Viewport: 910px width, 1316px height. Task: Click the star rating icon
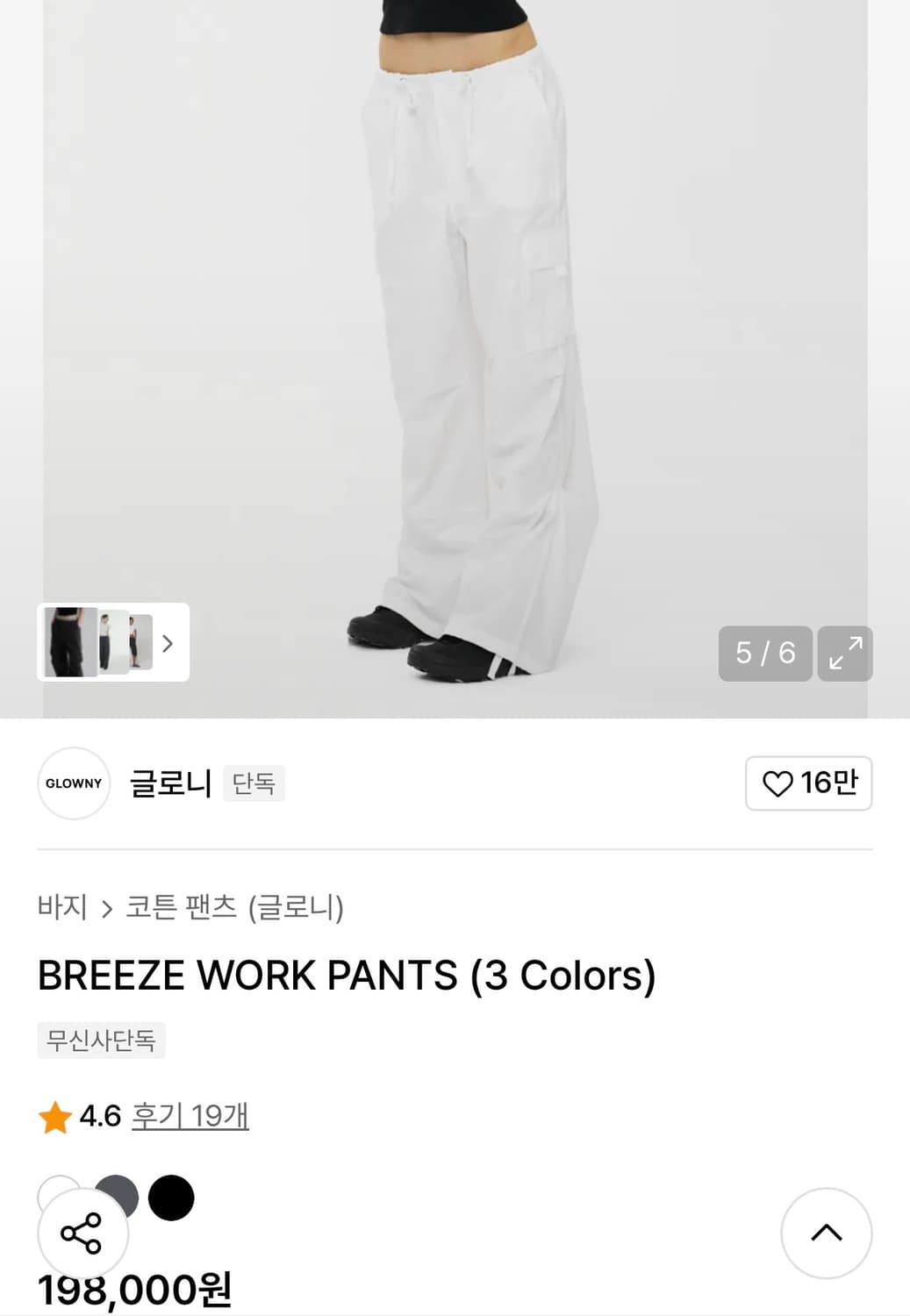tap(56, 1118)
